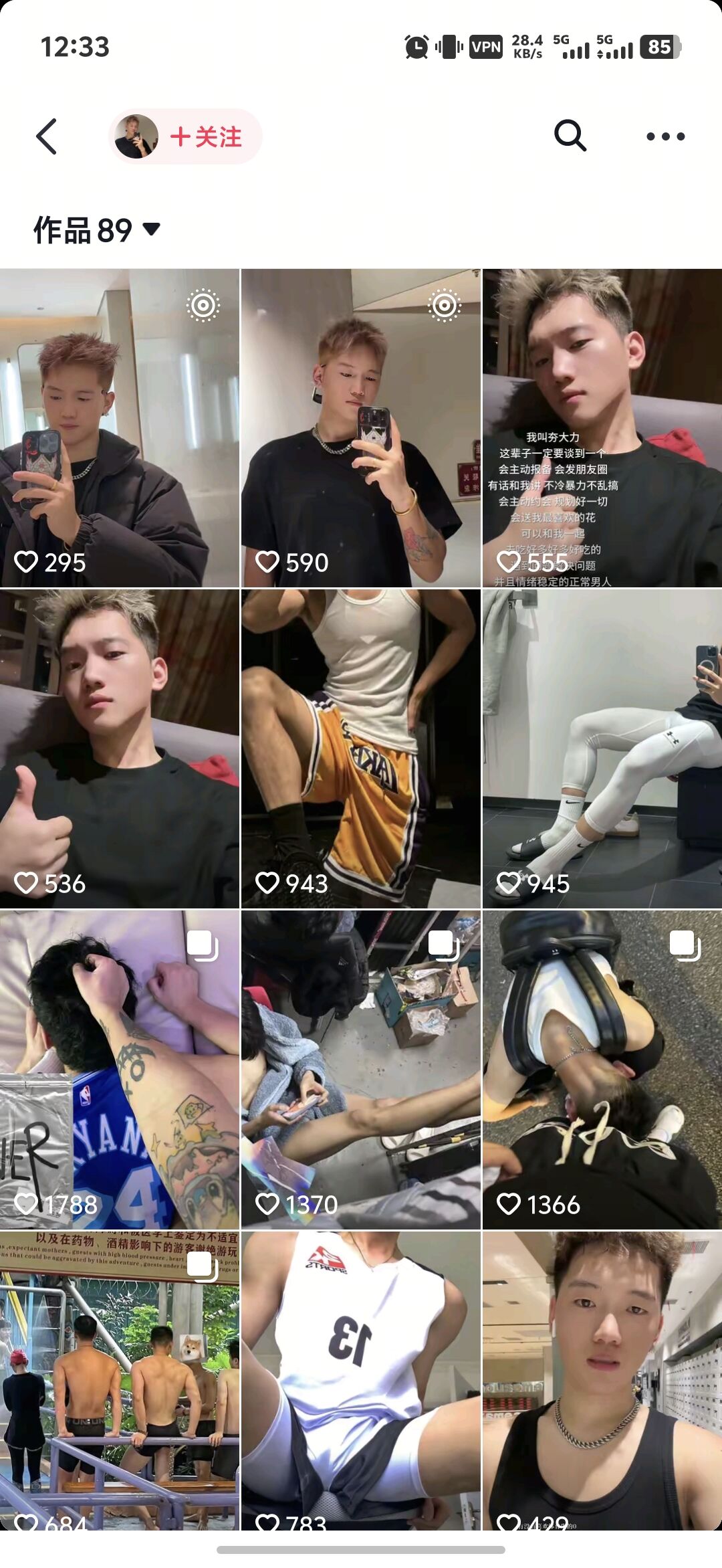Open the post with 555 likes

602,428
